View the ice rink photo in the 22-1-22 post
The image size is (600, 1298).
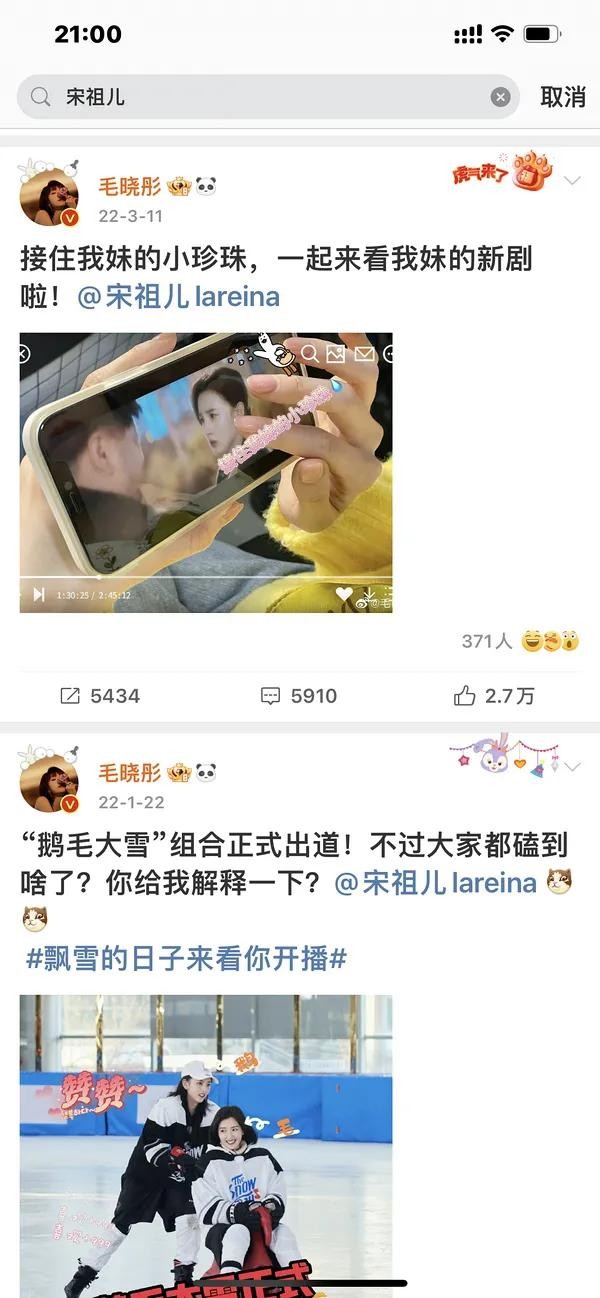206,1140
